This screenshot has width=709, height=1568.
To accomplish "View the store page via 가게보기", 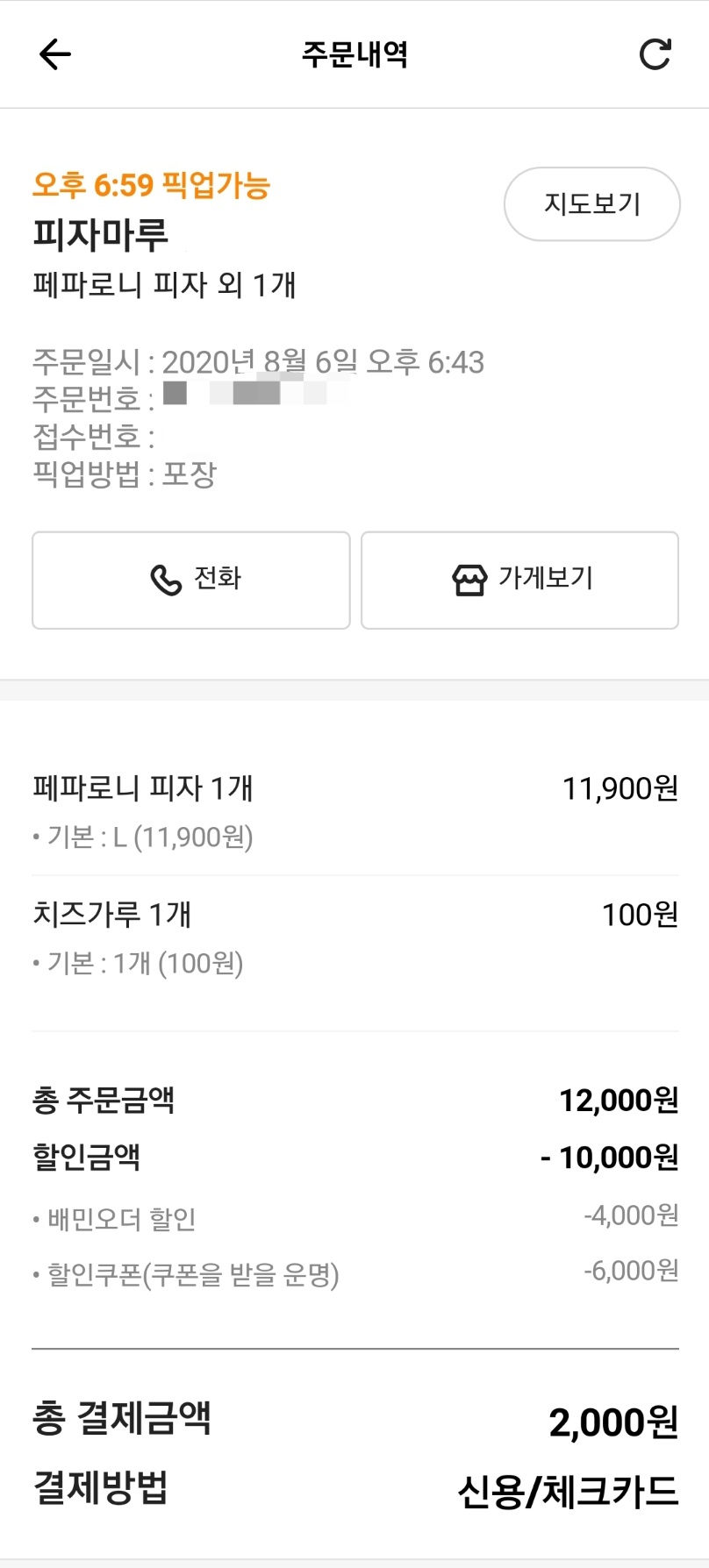I will coord(519,580).
